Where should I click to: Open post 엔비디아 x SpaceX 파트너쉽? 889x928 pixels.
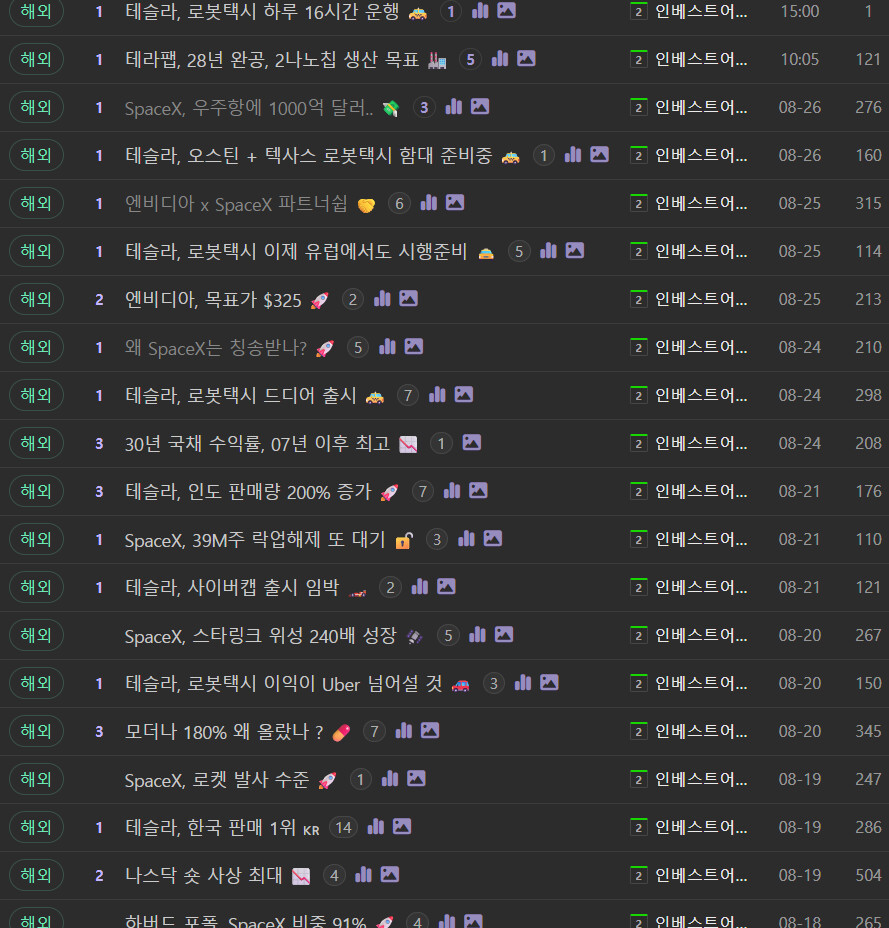coord(236,204)
